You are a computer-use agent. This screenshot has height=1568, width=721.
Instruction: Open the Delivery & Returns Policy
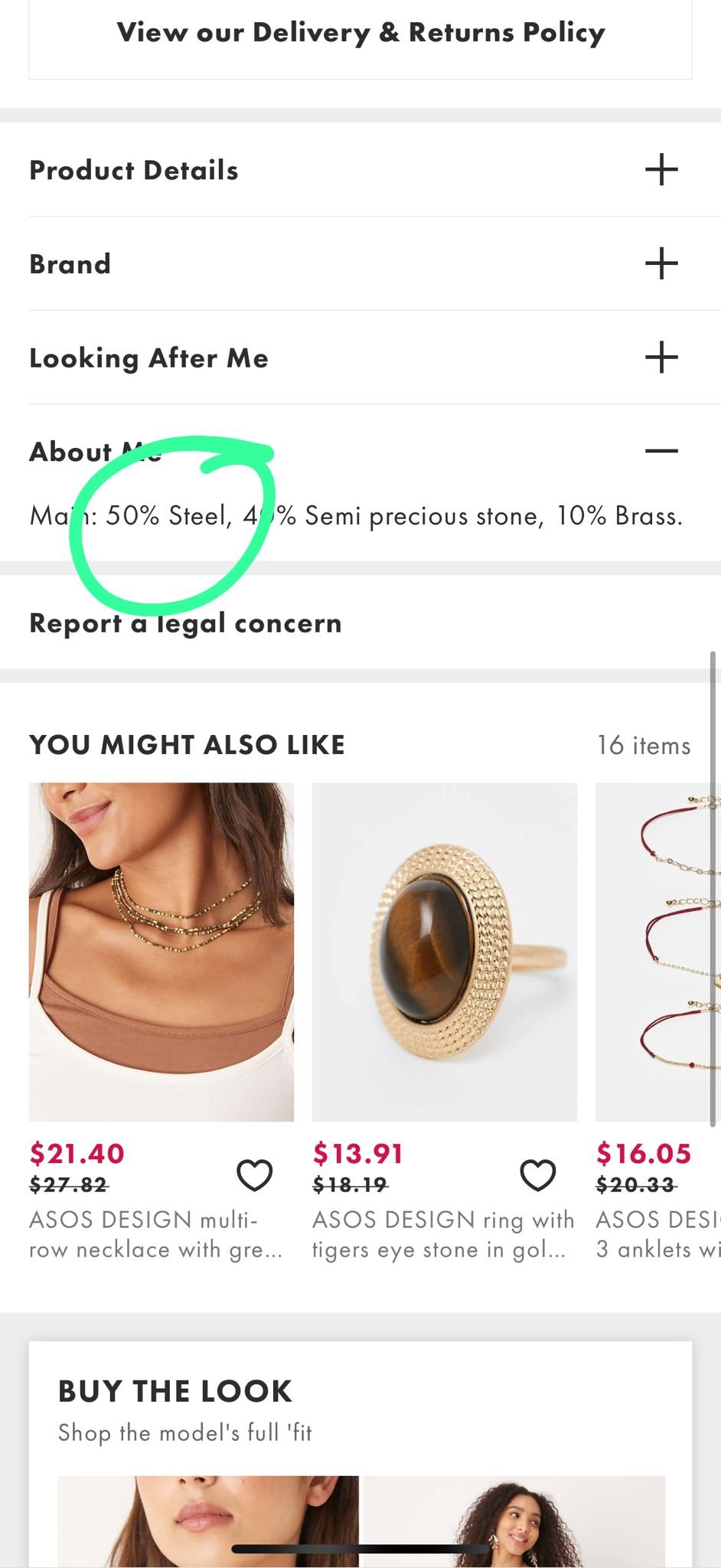pyautogui.click(x=360, y=33)
